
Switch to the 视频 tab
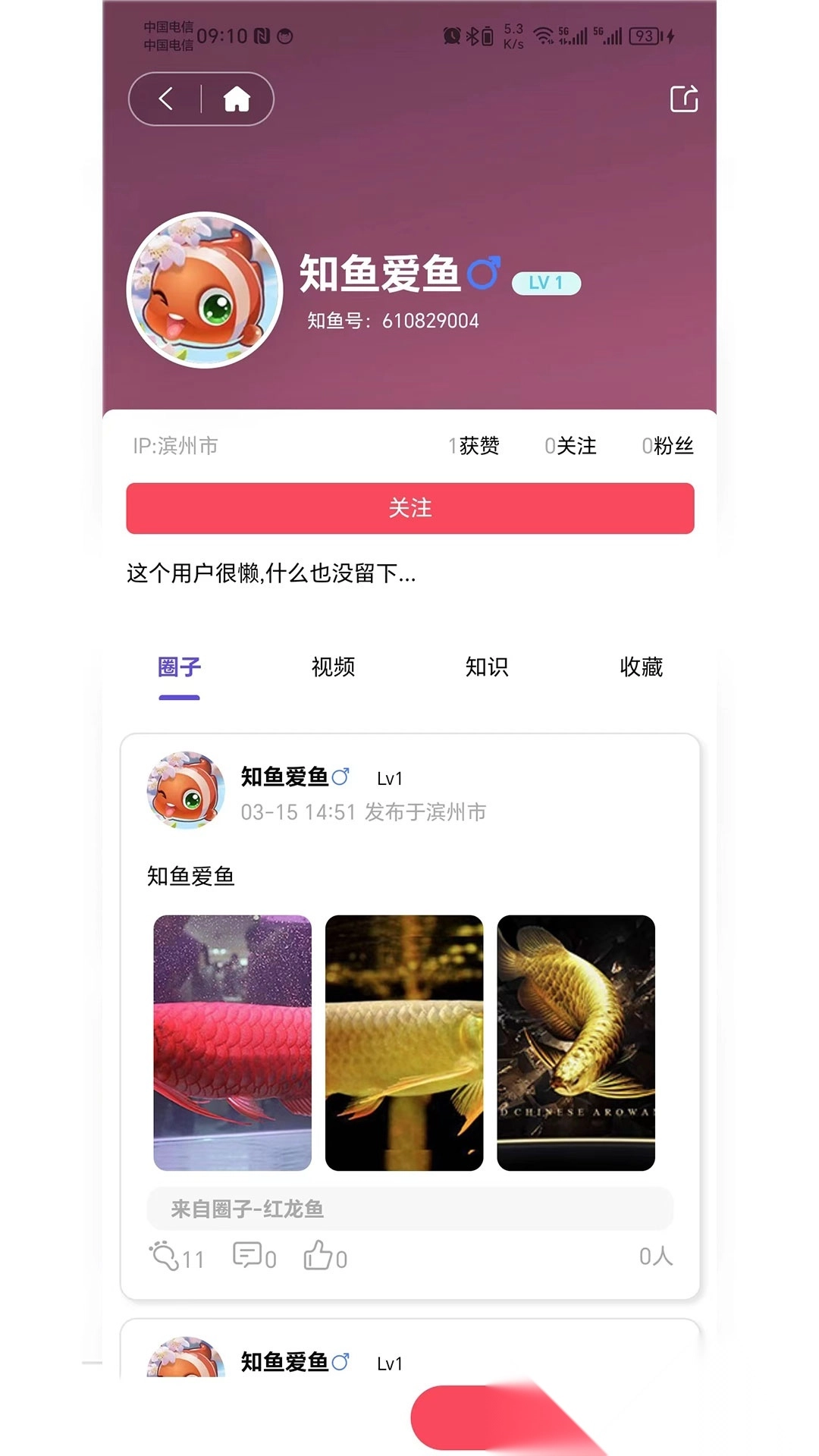333,667
